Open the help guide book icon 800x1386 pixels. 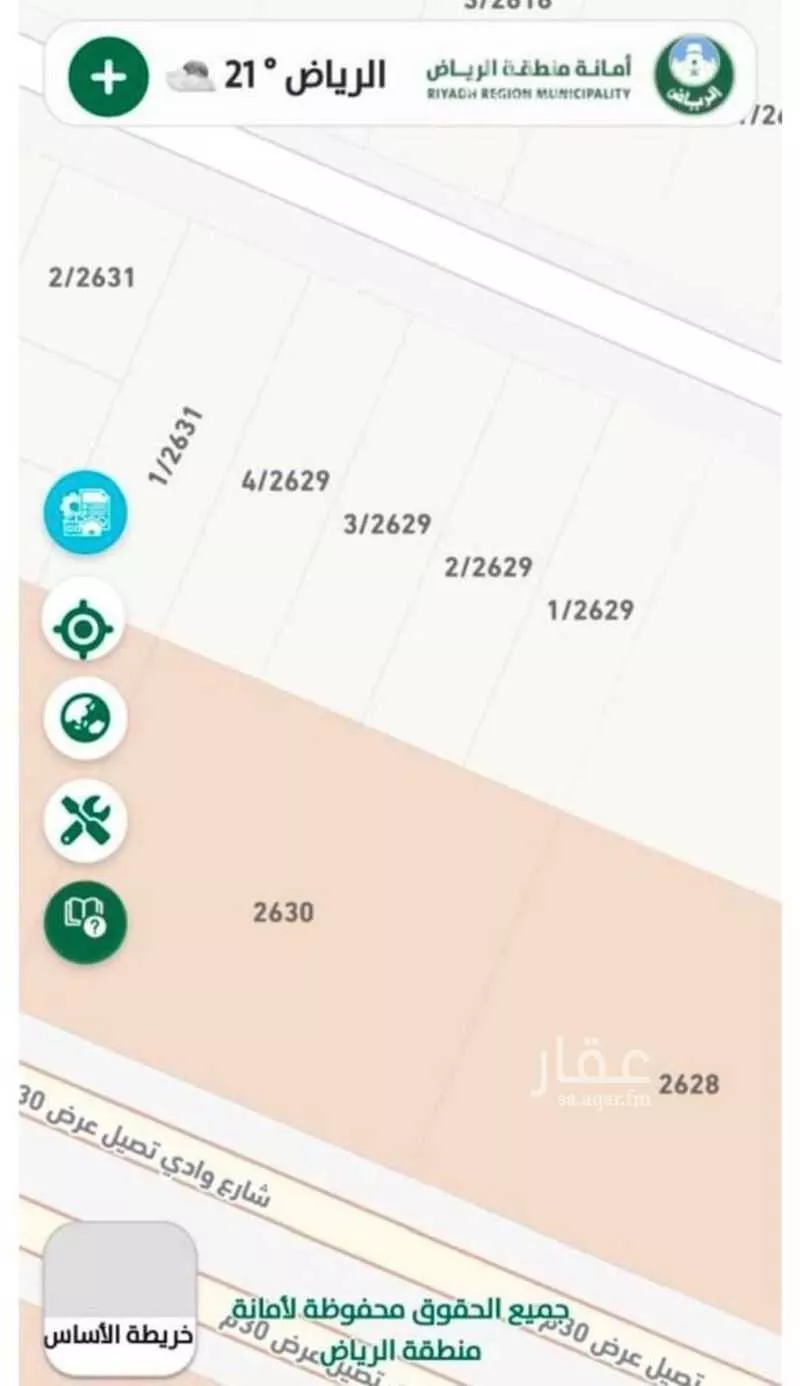pos(85,921)
